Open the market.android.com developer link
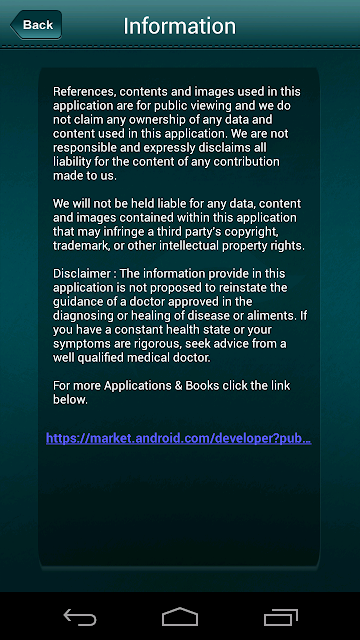 [x=179, y=438]
